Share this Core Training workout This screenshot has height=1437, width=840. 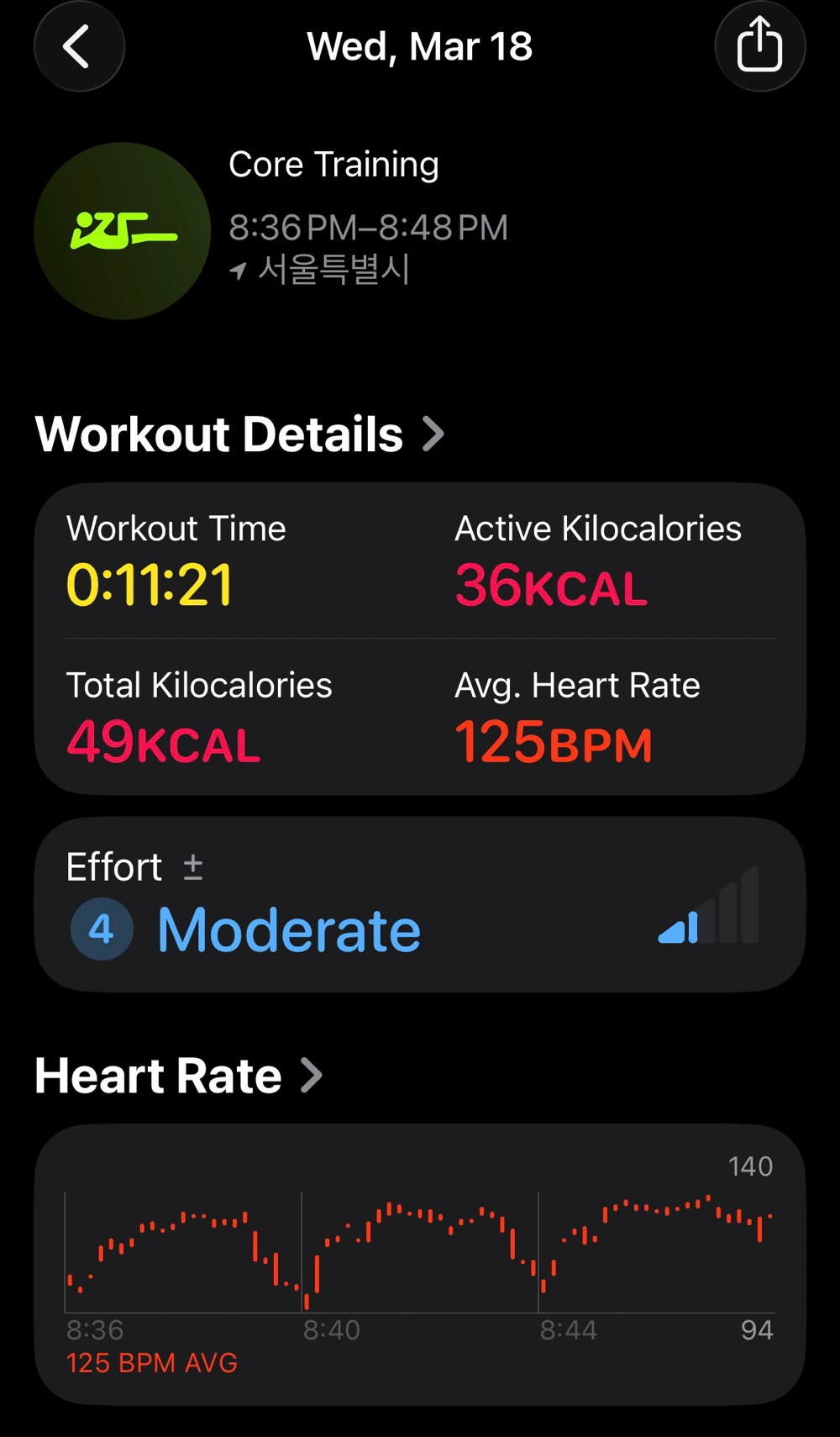[759, 46]
